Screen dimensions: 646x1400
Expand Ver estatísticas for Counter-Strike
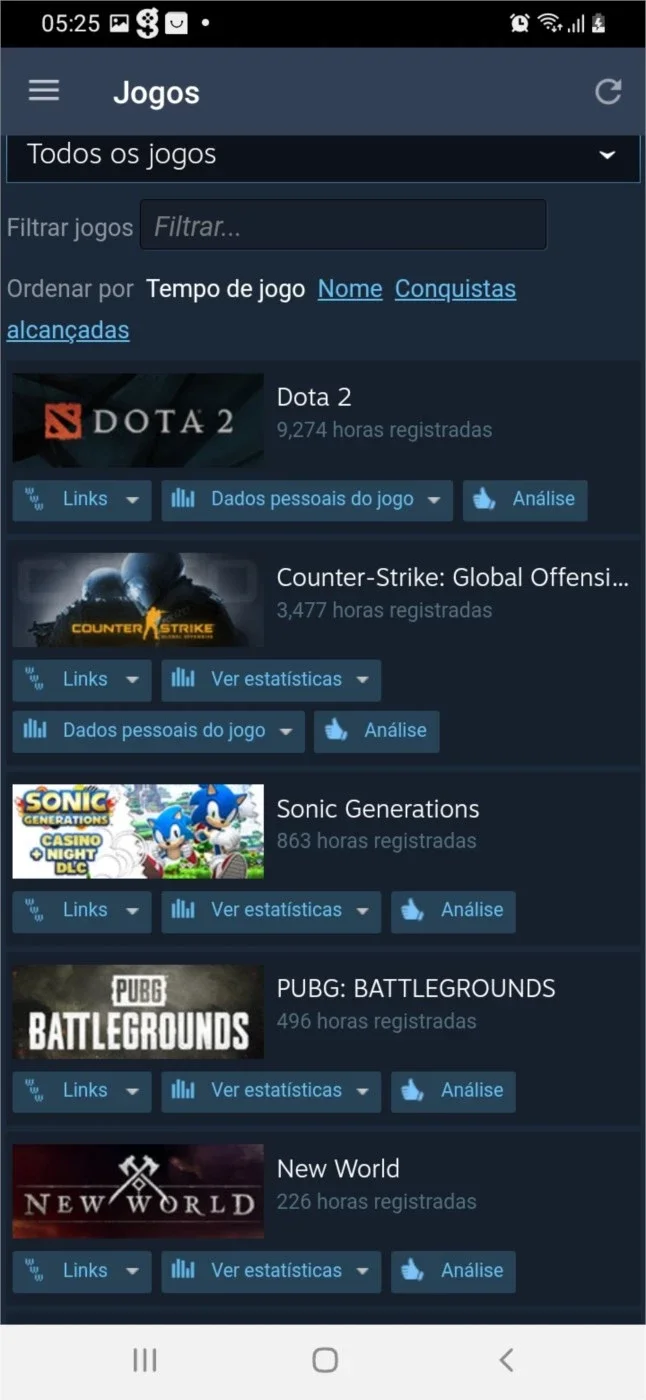point(271,680)
